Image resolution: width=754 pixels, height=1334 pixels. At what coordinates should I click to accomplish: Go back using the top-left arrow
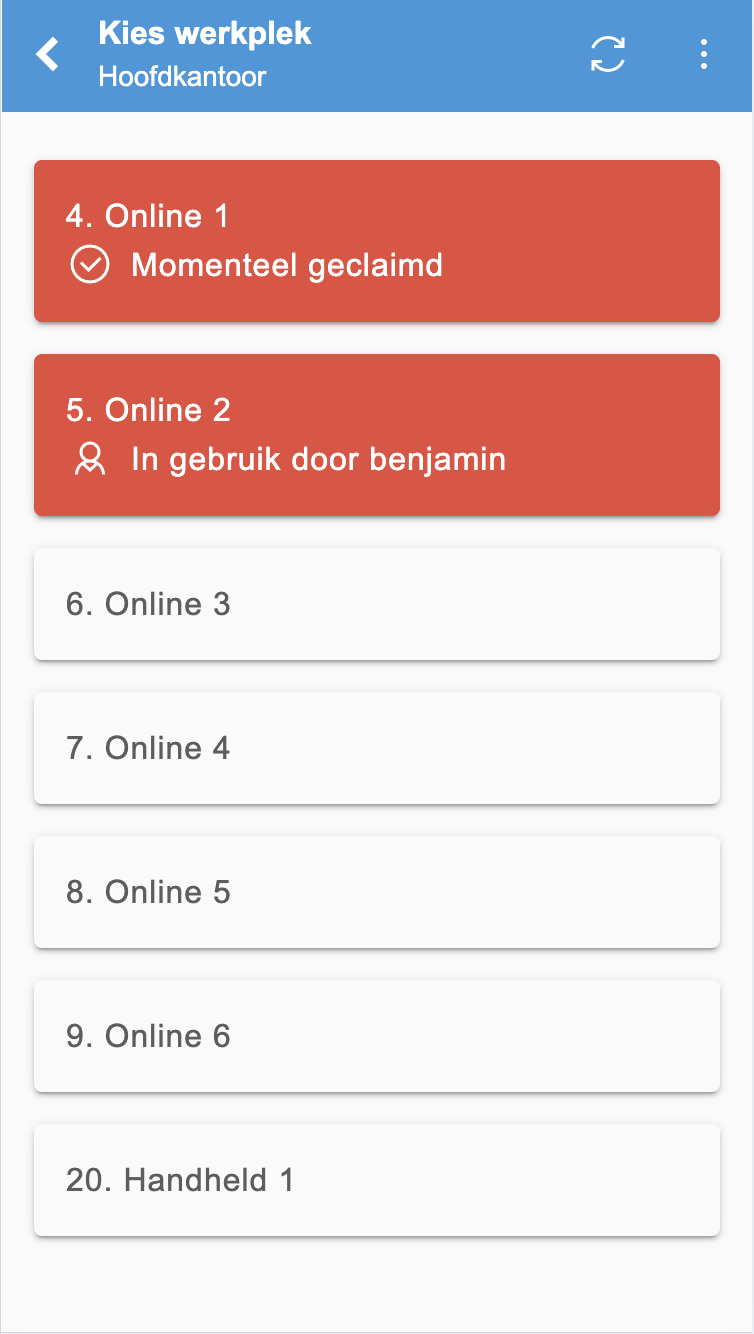[47, 54]
